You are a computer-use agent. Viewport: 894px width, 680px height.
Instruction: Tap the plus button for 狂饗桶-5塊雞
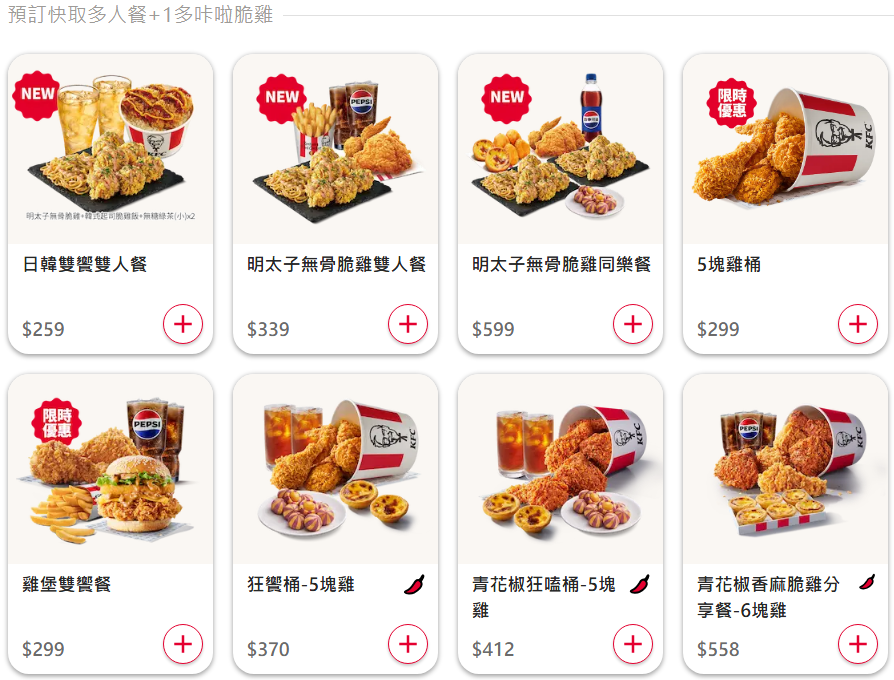point(408,645)
